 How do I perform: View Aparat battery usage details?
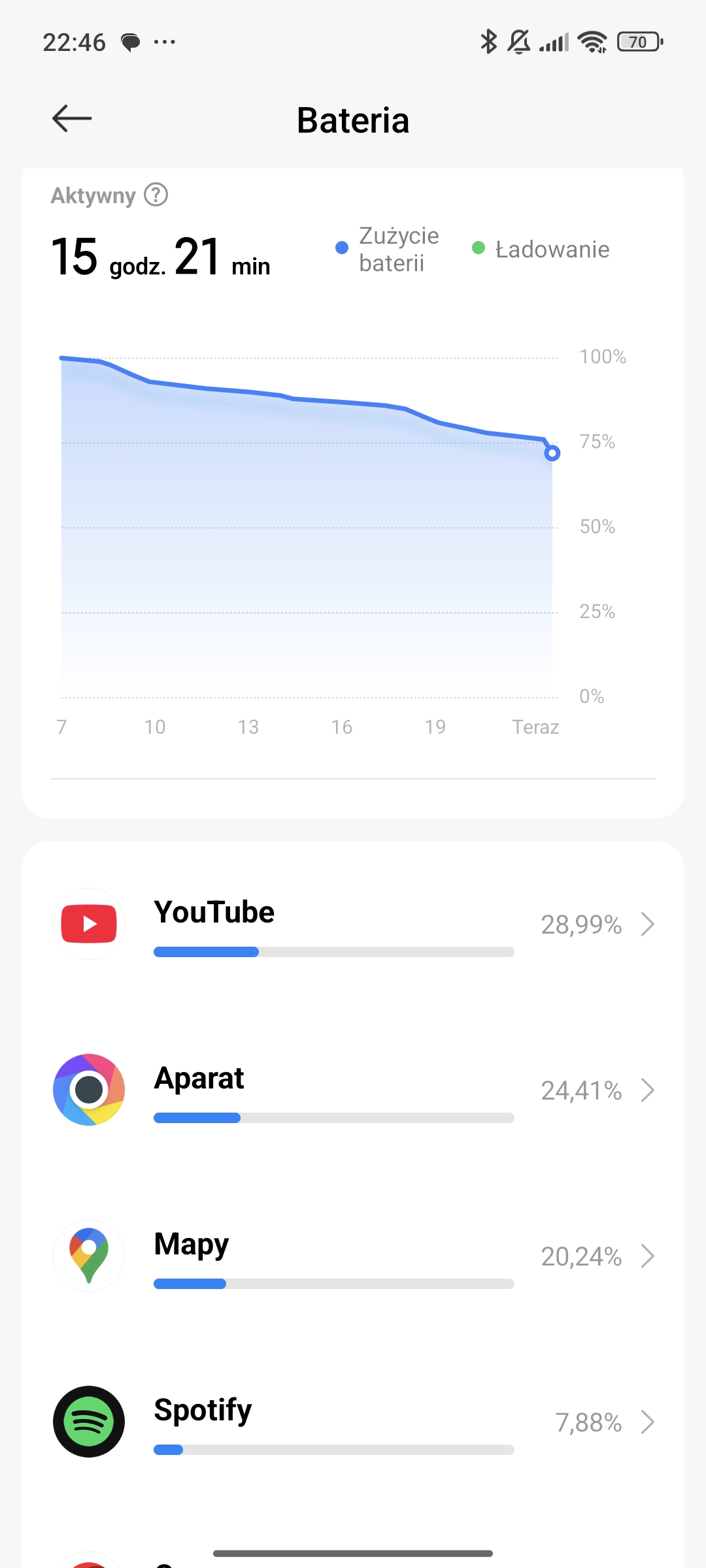pyautogui.click(x=353, y=1090)
